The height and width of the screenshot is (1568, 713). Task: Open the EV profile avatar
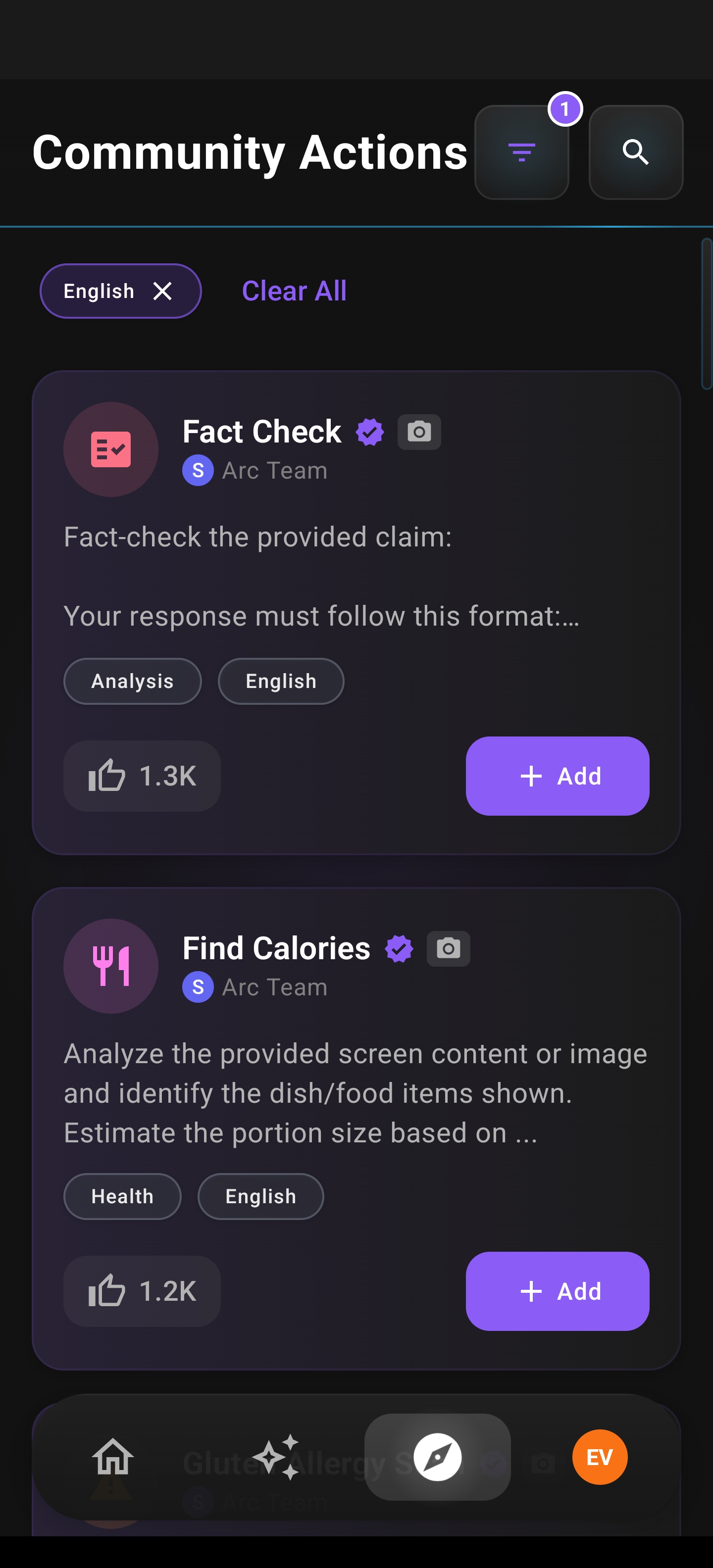pyautogui.click(x=599, y=1458)
